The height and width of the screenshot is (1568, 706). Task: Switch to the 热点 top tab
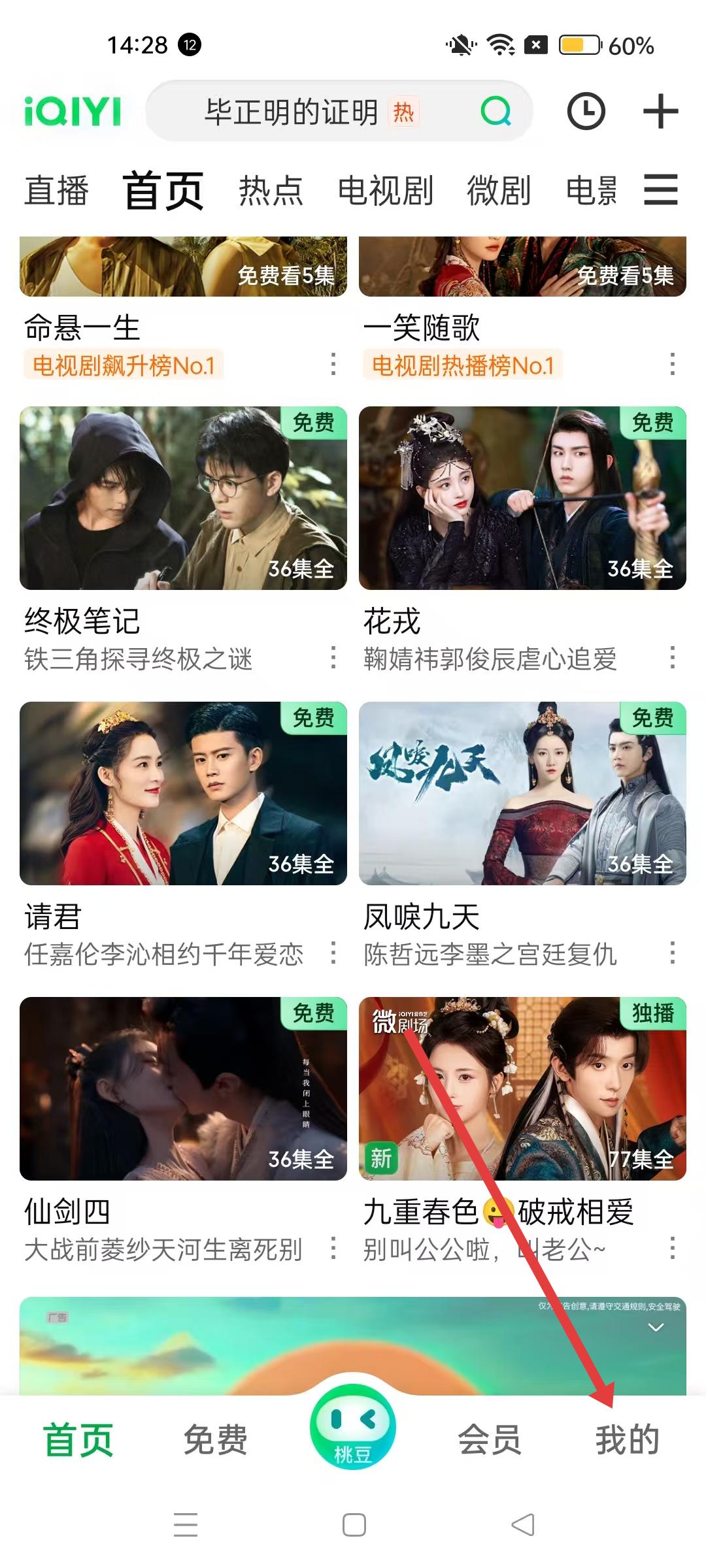coord(271,191)
